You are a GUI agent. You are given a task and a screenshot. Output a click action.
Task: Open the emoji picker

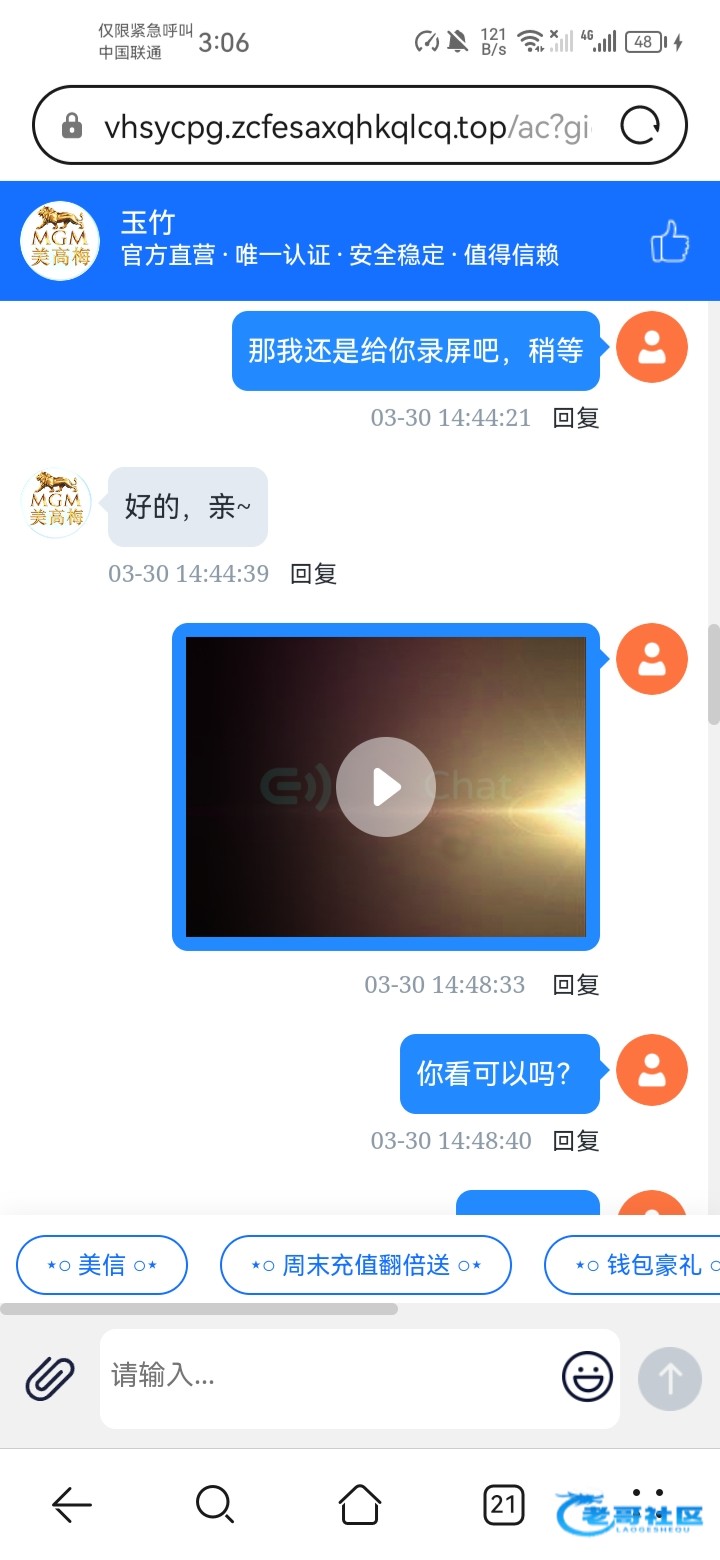587,1378
